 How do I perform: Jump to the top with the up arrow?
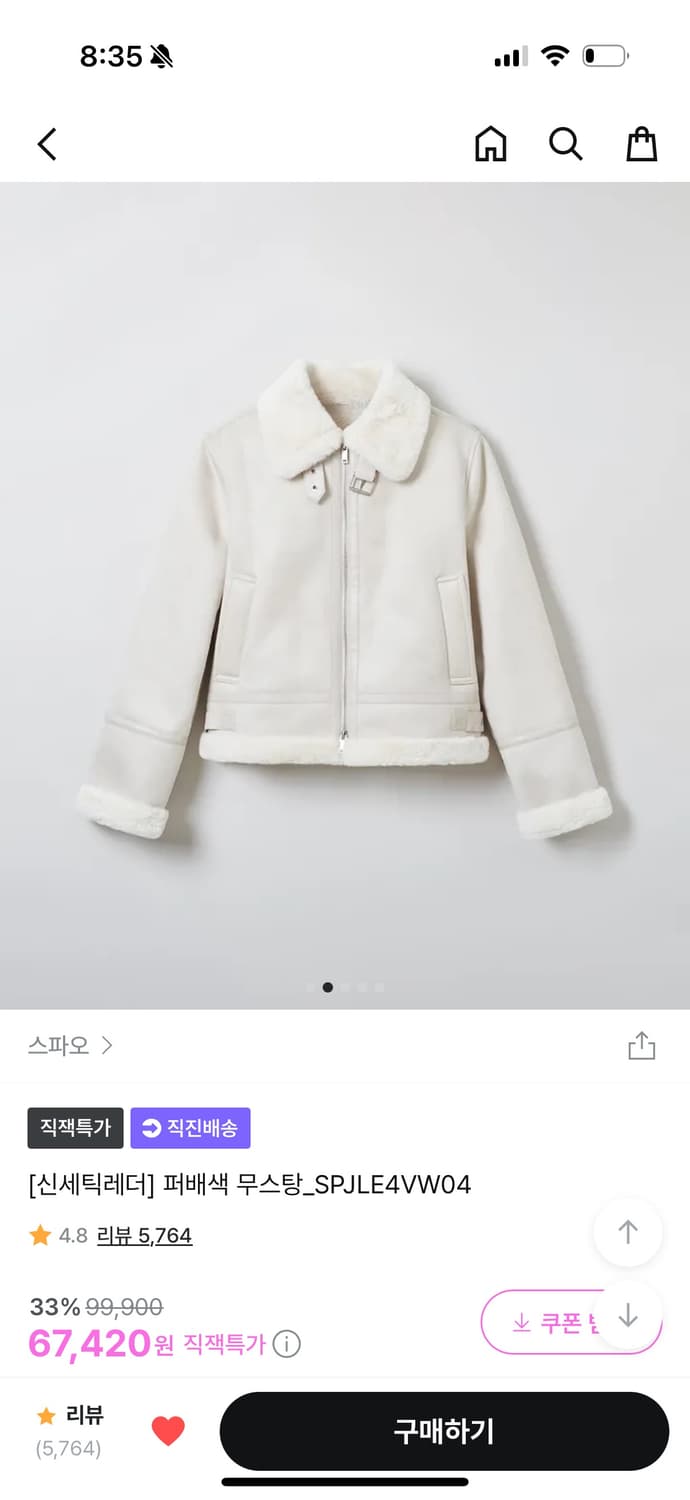tap(628, 1232)
